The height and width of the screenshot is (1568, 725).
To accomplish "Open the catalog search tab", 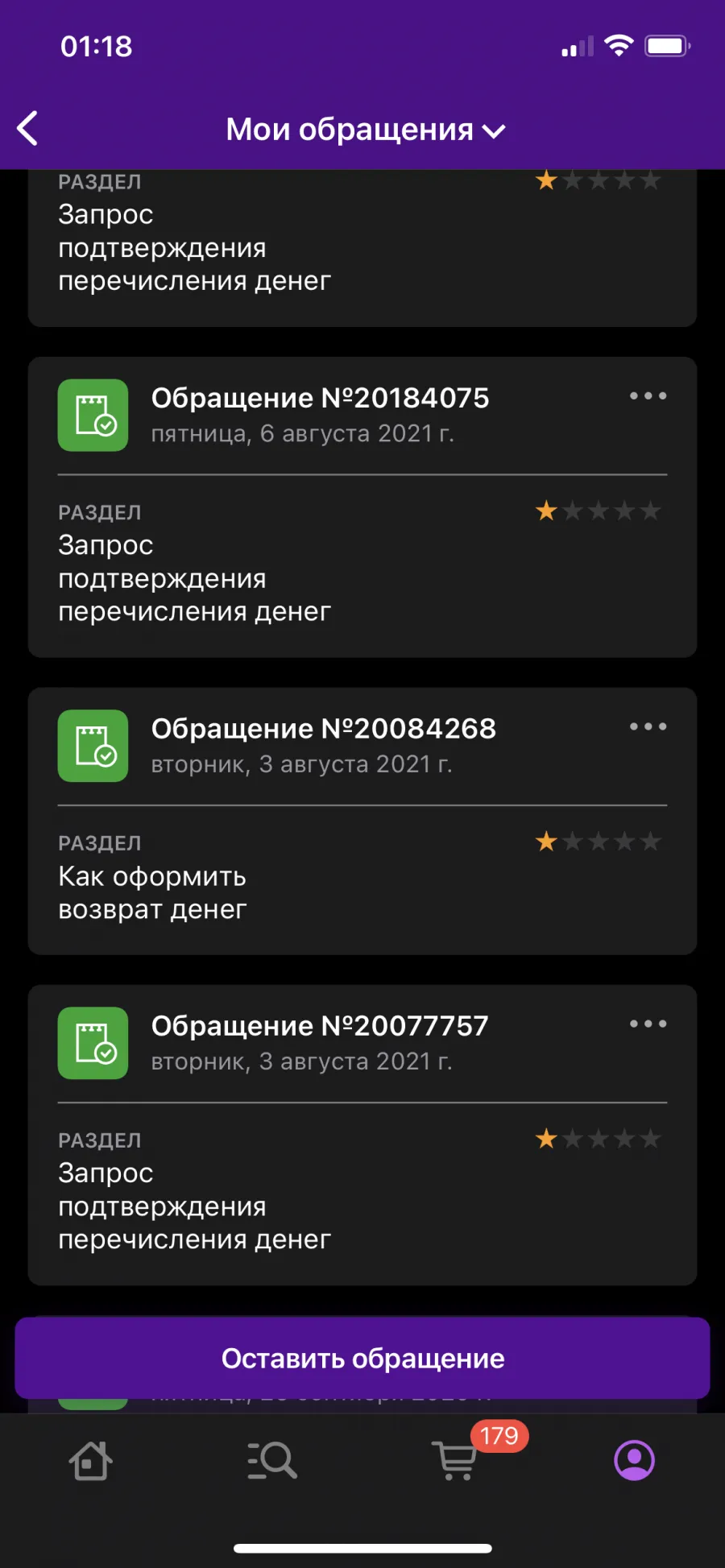I will point(272,1460).
